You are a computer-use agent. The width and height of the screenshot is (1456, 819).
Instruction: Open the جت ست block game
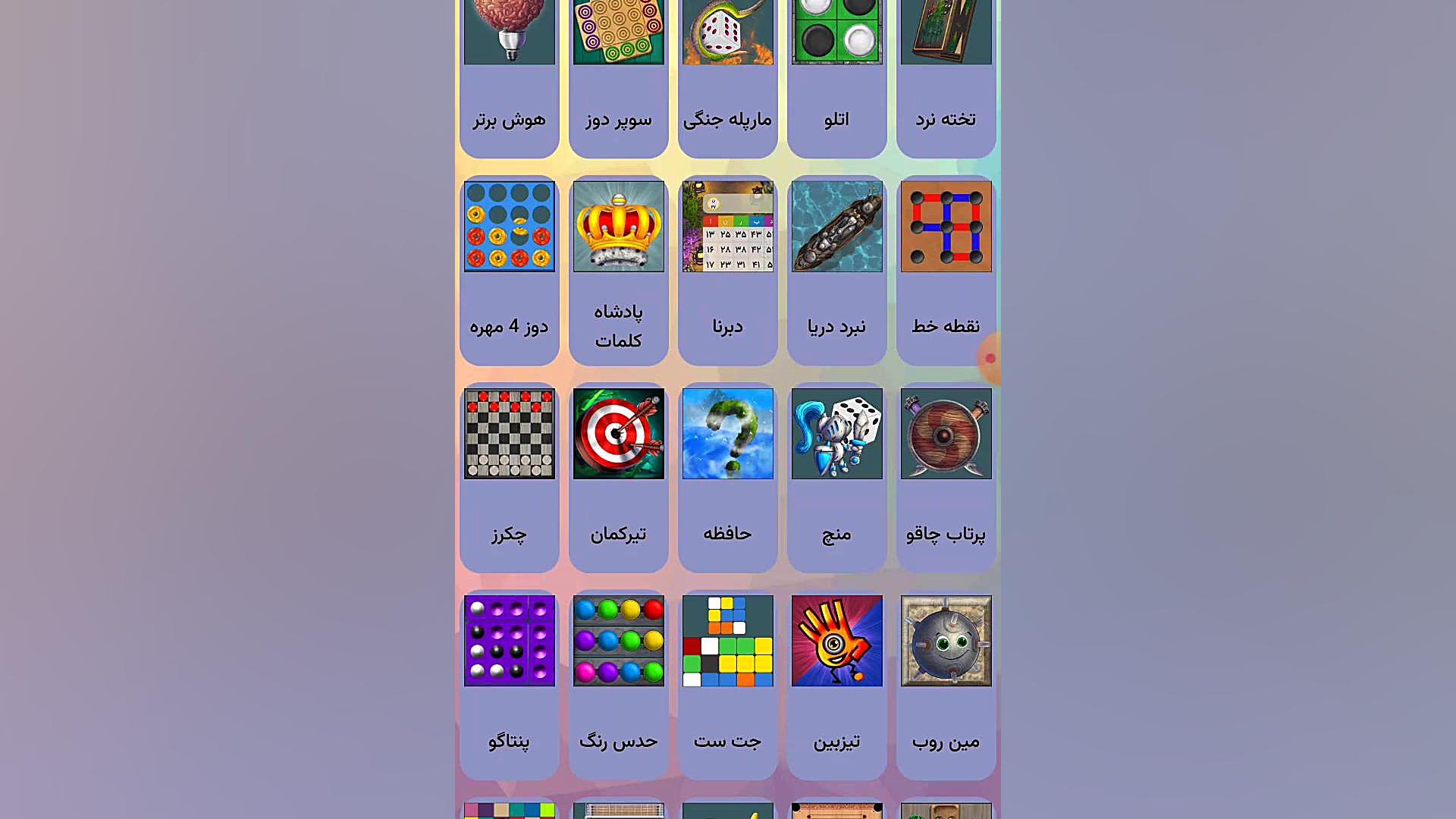727,683
